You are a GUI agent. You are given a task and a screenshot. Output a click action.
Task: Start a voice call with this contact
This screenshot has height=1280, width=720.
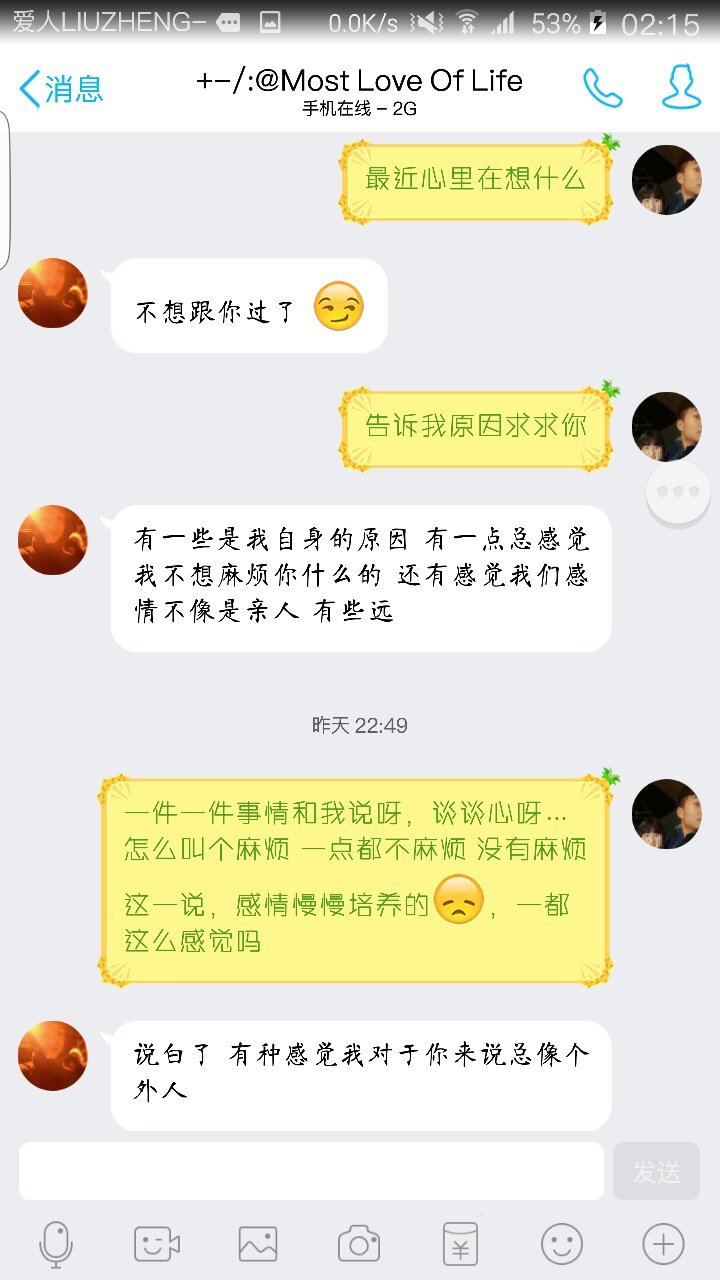[602, 89]
